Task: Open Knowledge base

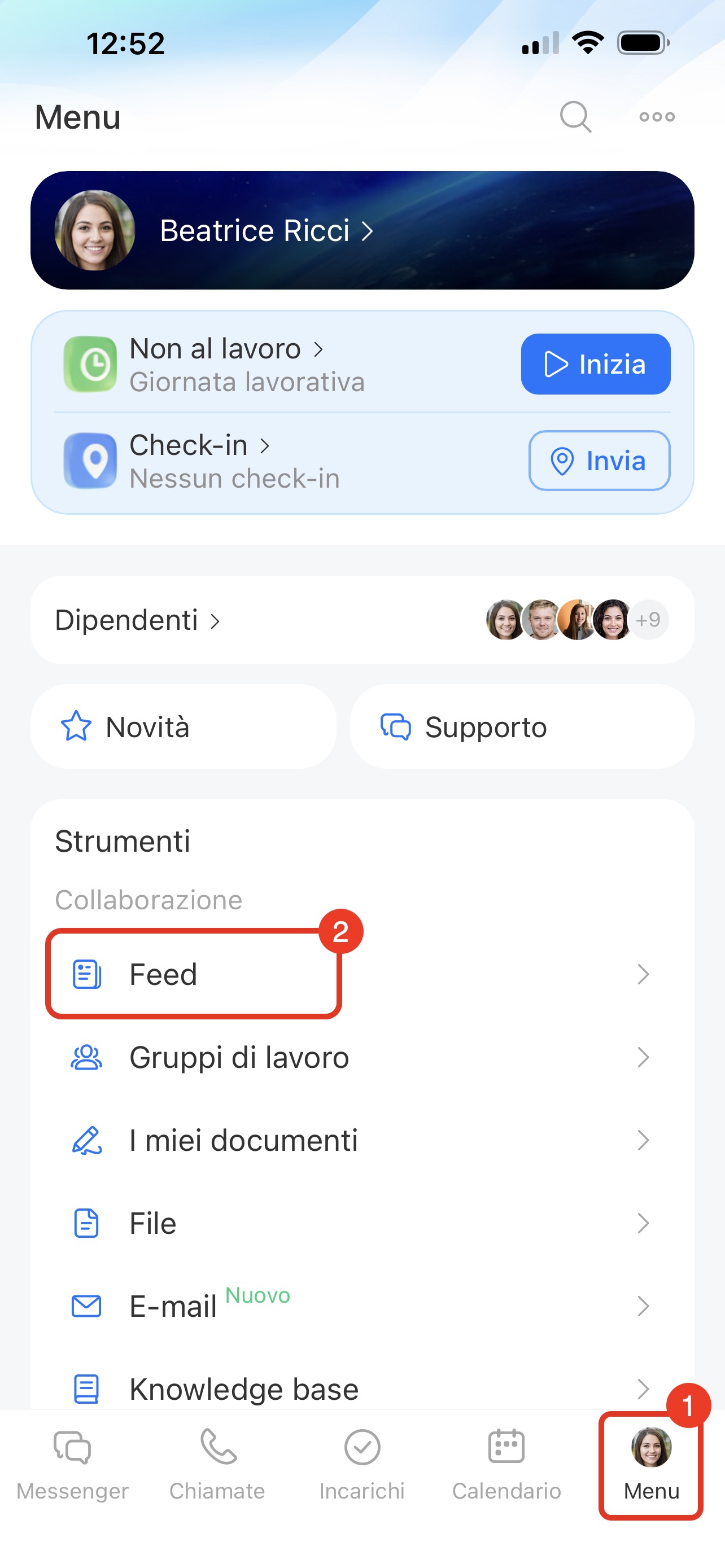Action: [x=361, y=1389]
